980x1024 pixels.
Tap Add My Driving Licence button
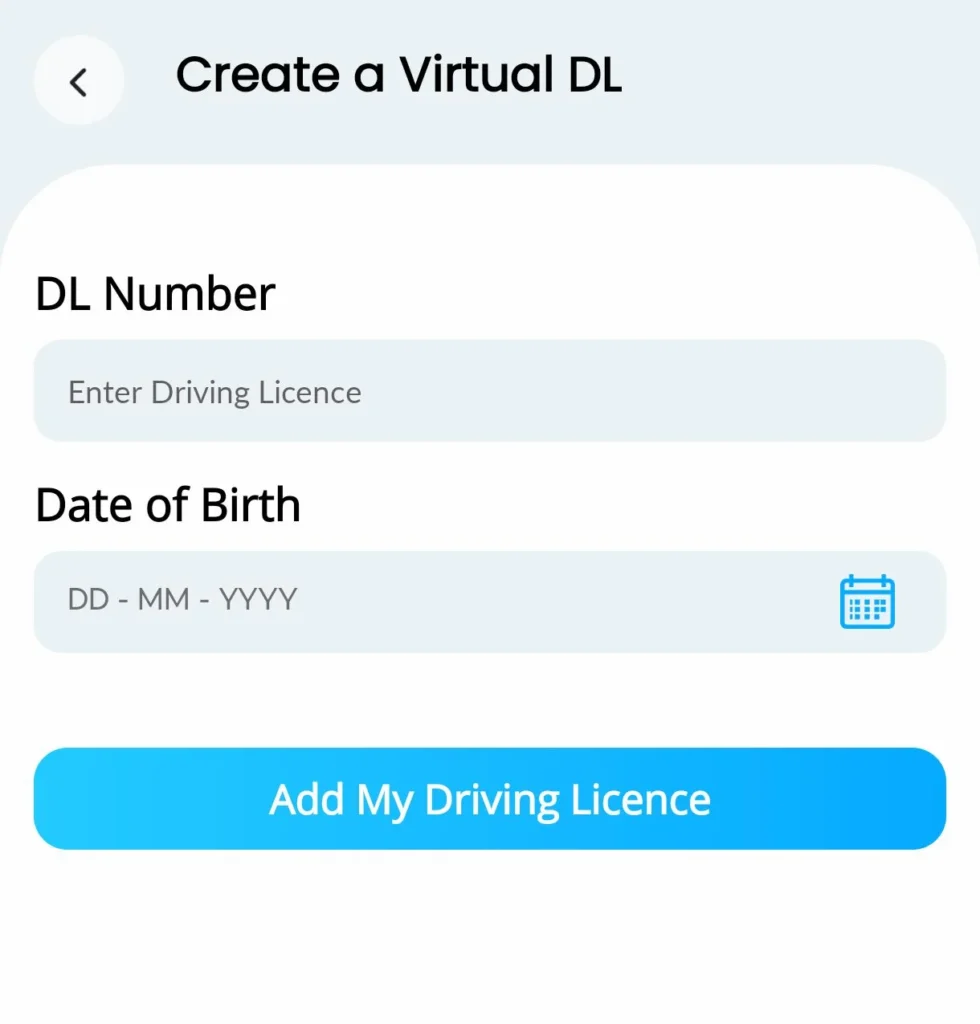tap(489, 799)
